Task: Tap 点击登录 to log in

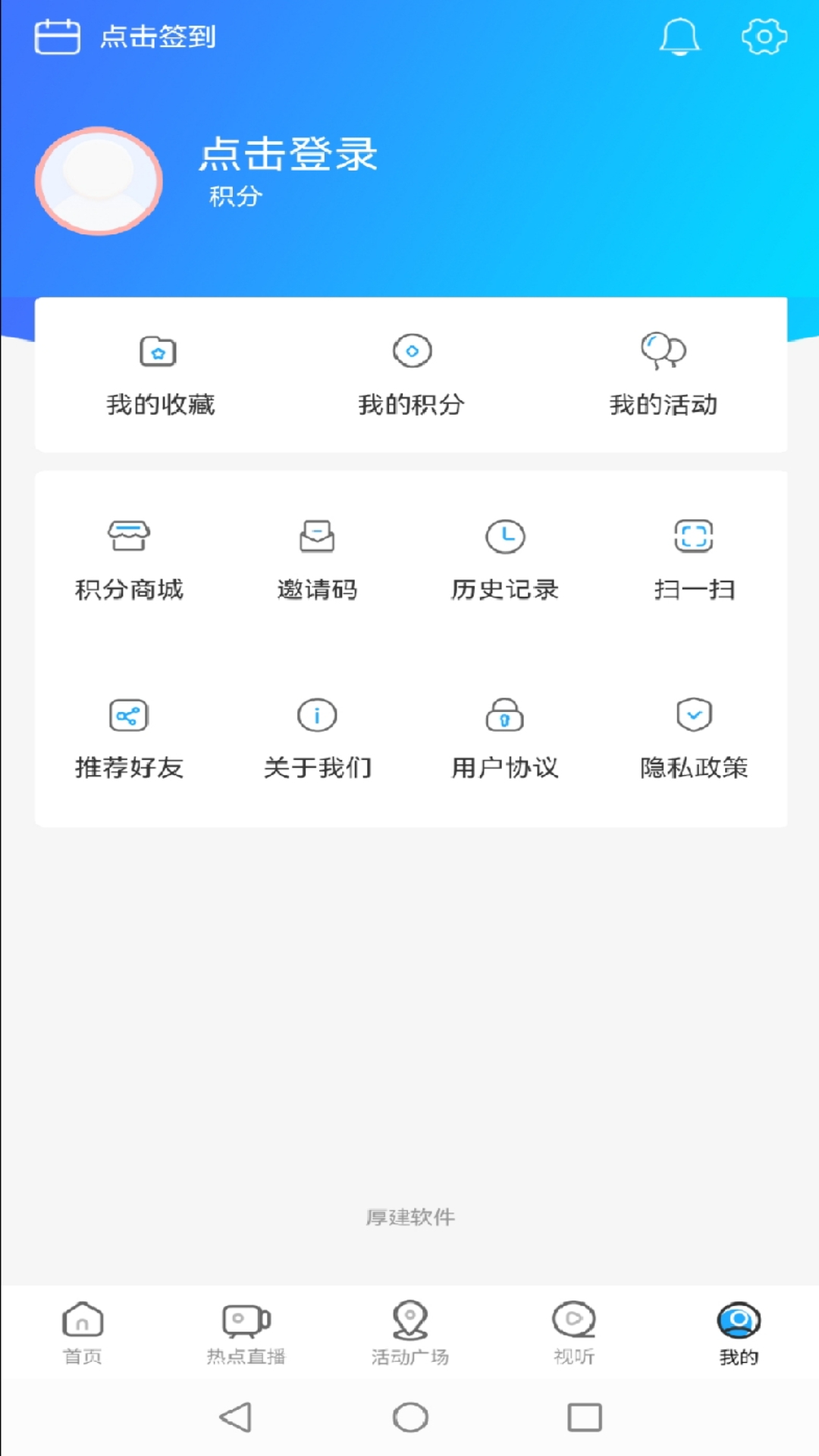Action: point(290,157)
